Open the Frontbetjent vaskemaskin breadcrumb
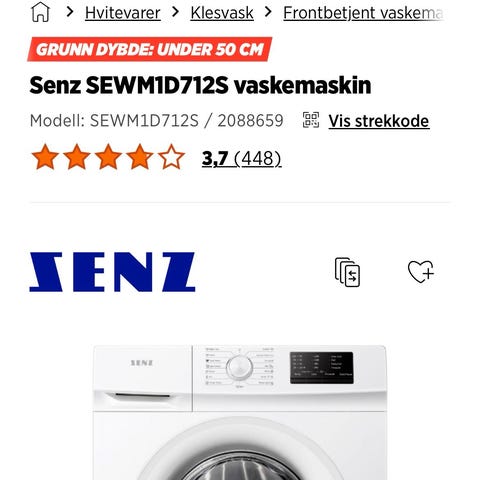Screen dimensions: 480x480 [x=363, y=13]
